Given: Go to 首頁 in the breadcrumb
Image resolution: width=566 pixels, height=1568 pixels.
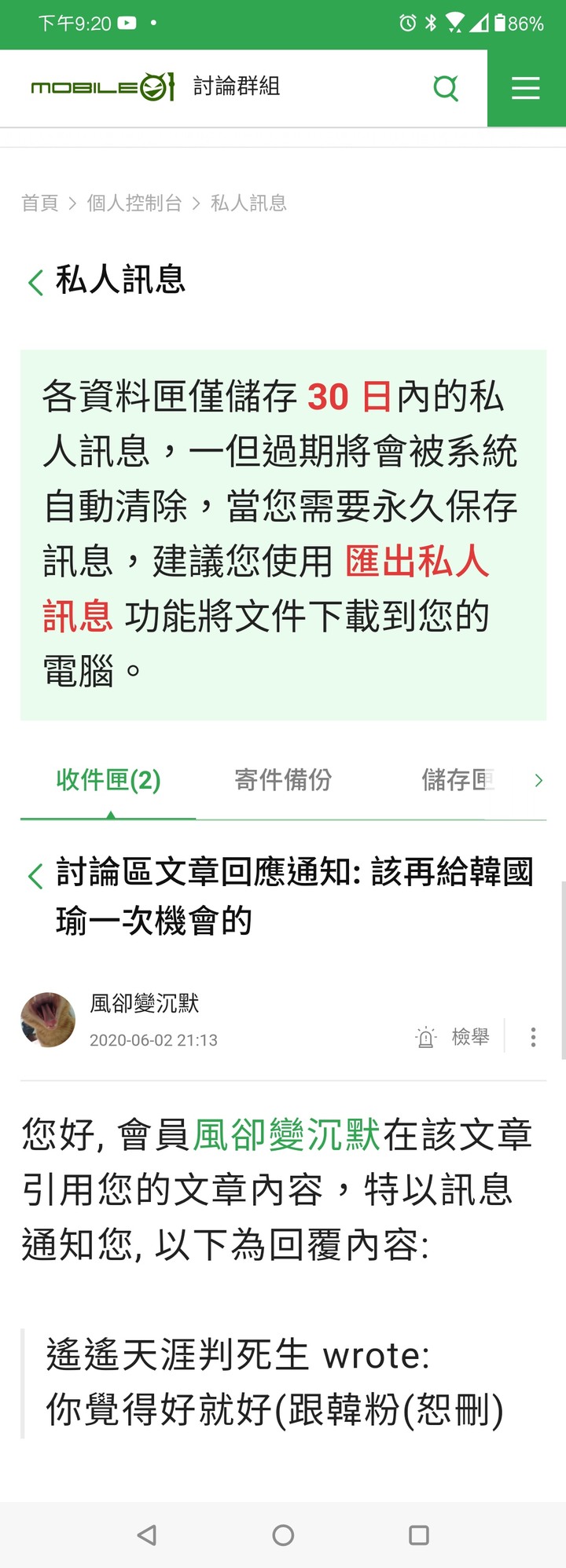Looking at the screenshot, I should pyautogui.click(x=40, y=203).
